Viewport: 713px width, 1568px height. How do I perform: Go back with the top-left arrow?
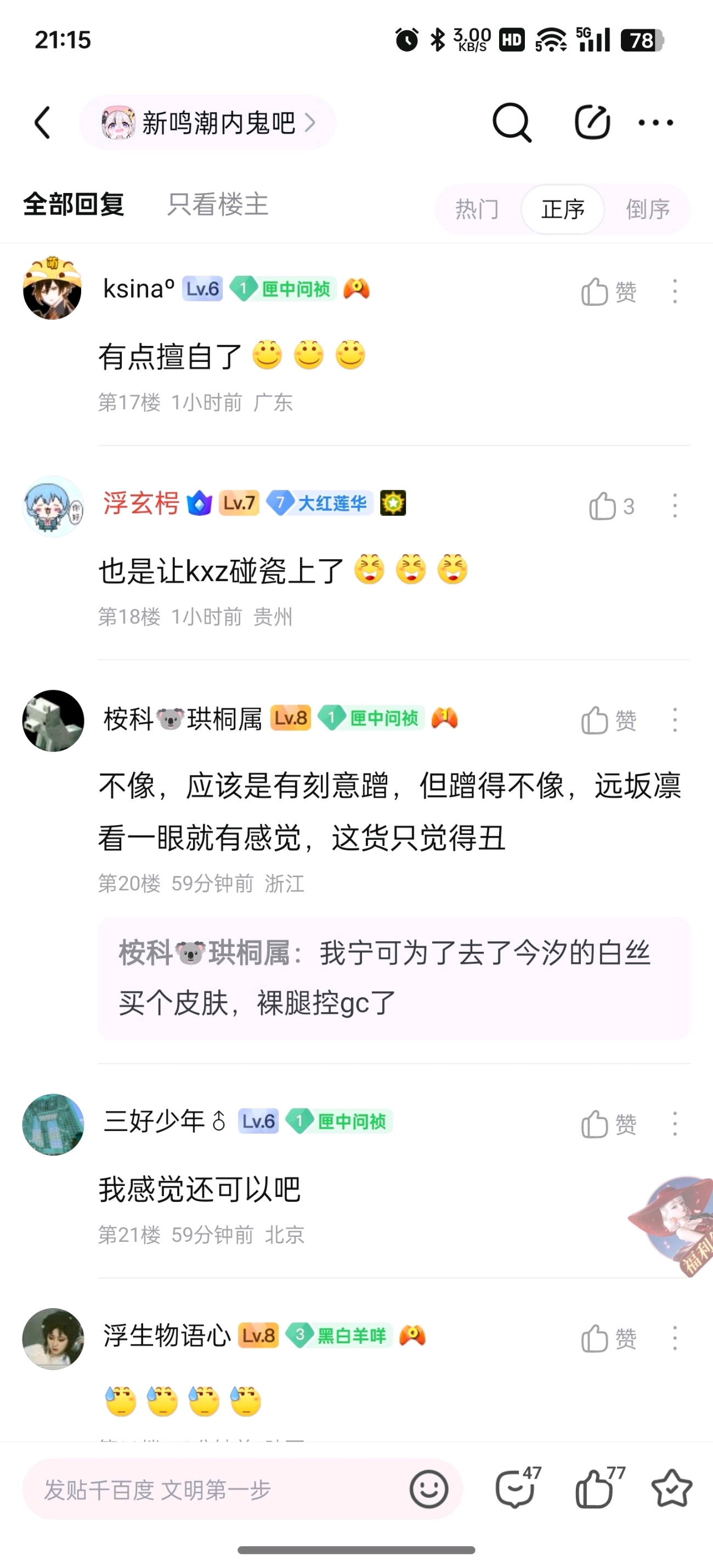pyautogui.click(x=42, y=122)
